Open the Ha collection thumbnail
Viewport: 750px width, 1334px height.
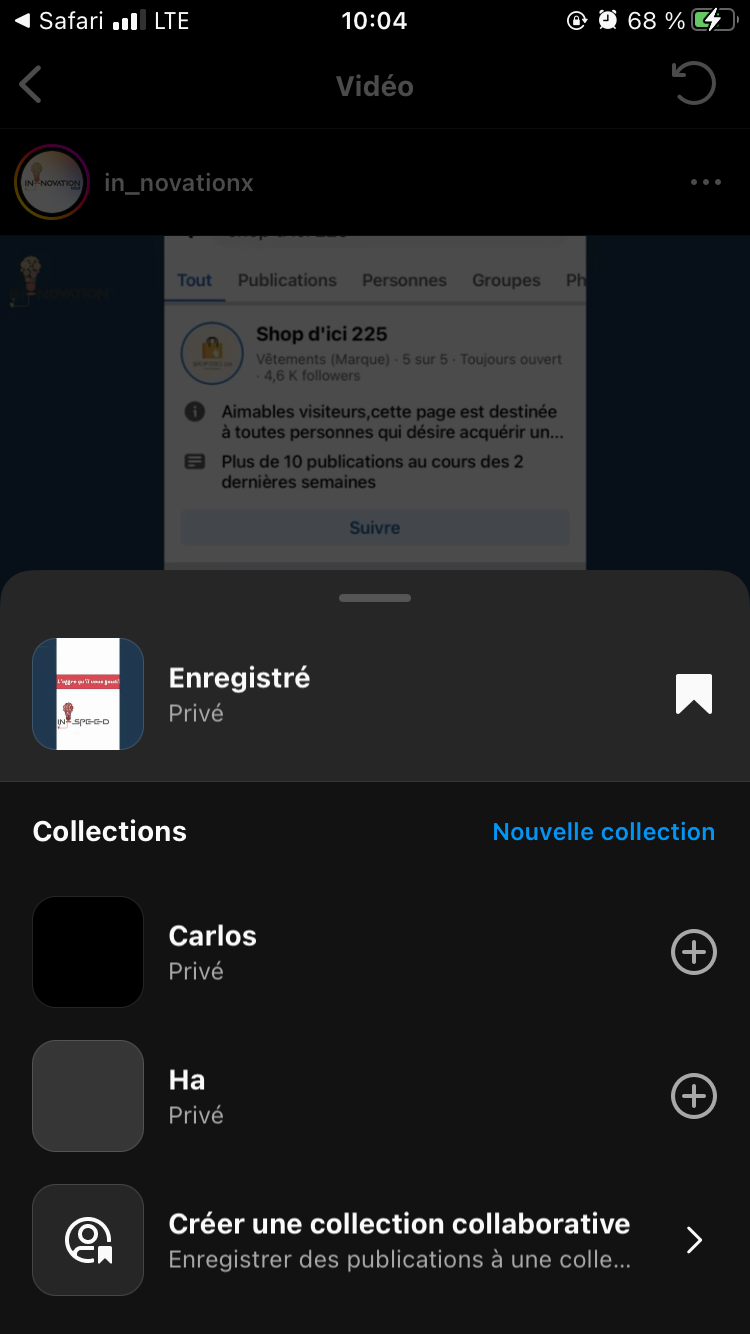click(88, 1096)
